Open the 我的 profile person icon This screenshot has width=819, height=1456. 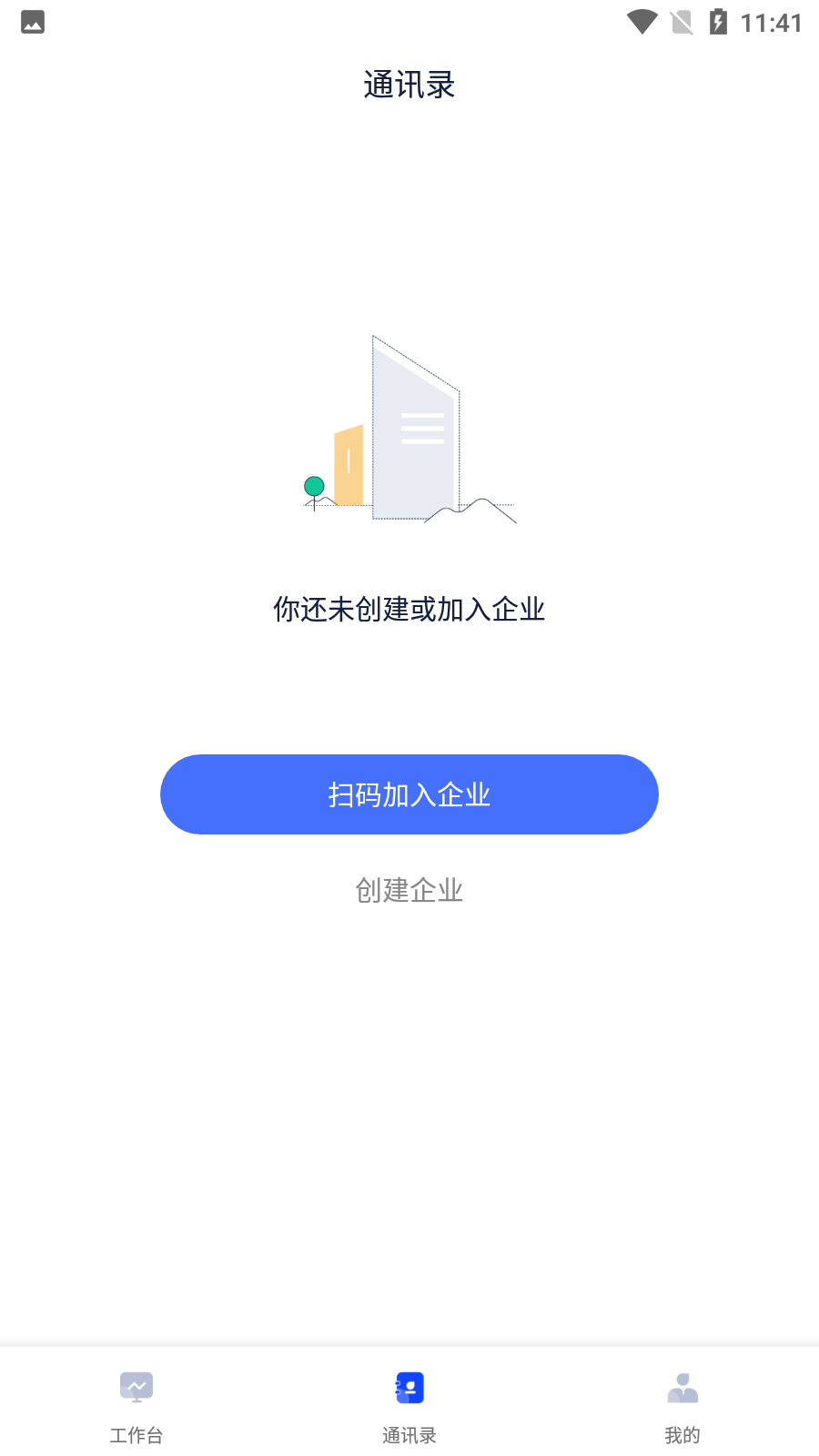(682, 1388)
